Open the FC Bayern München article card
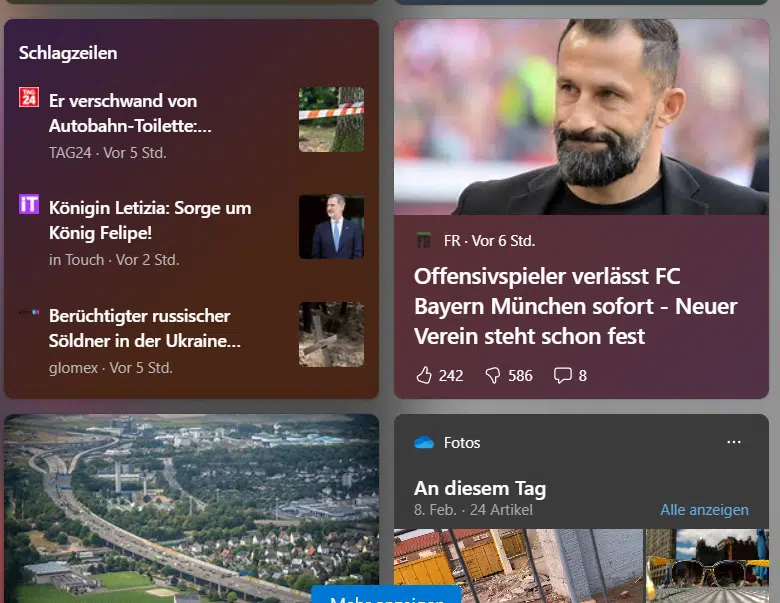This screenshot has width=780, height=603. click(x=575, y=305)
